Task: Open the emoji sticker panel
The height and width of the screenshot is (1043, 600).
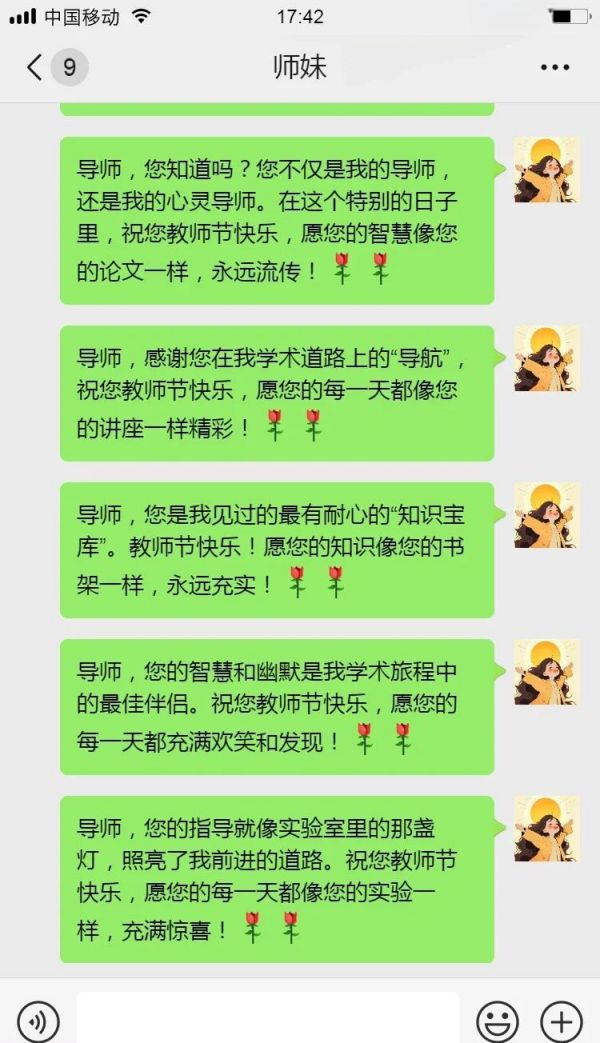Action: pyautogui.click(x=498, y=1021)
